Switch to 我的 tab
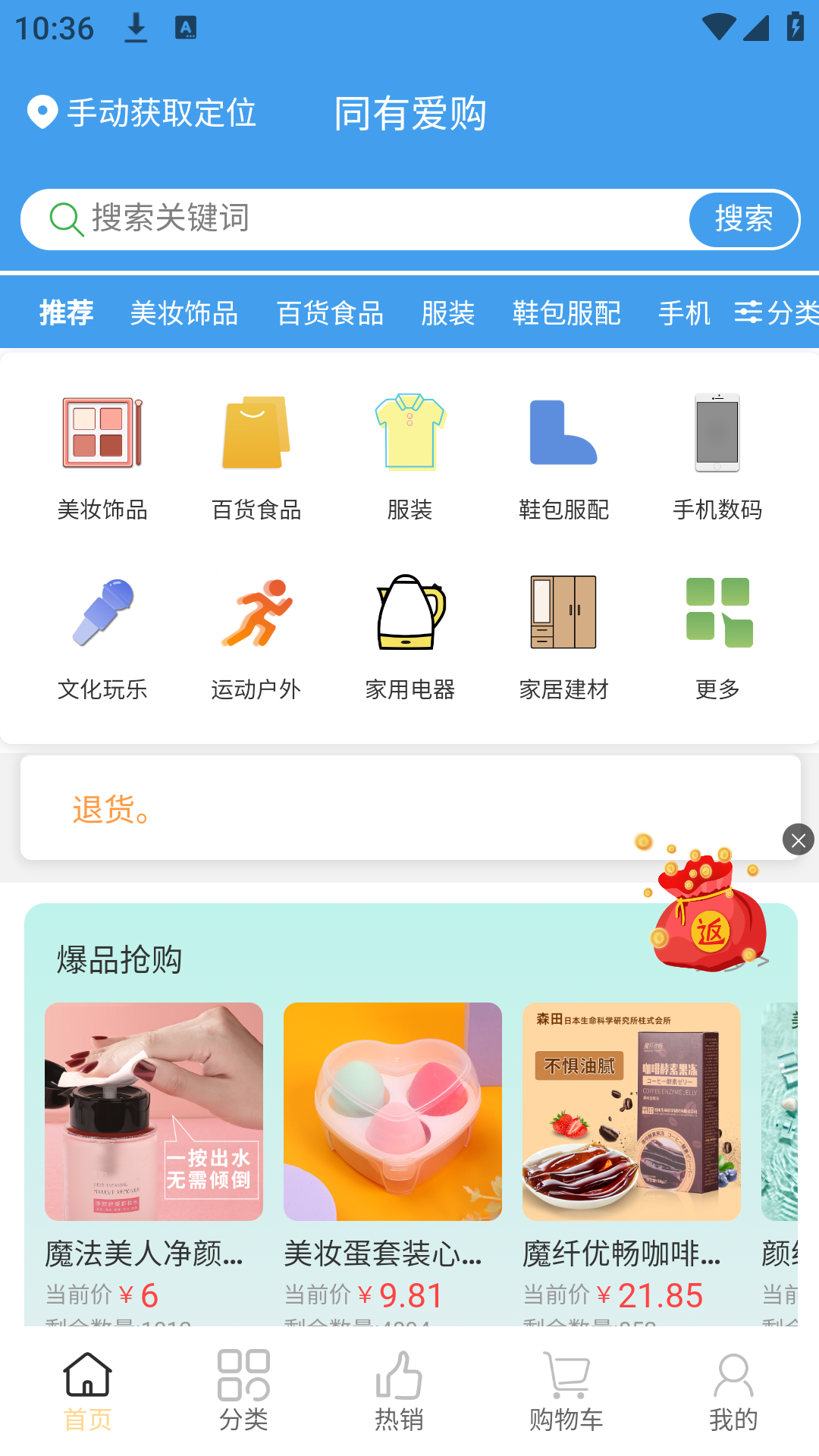This screenshot has height=1456, width=819. tap(733, 1391)
